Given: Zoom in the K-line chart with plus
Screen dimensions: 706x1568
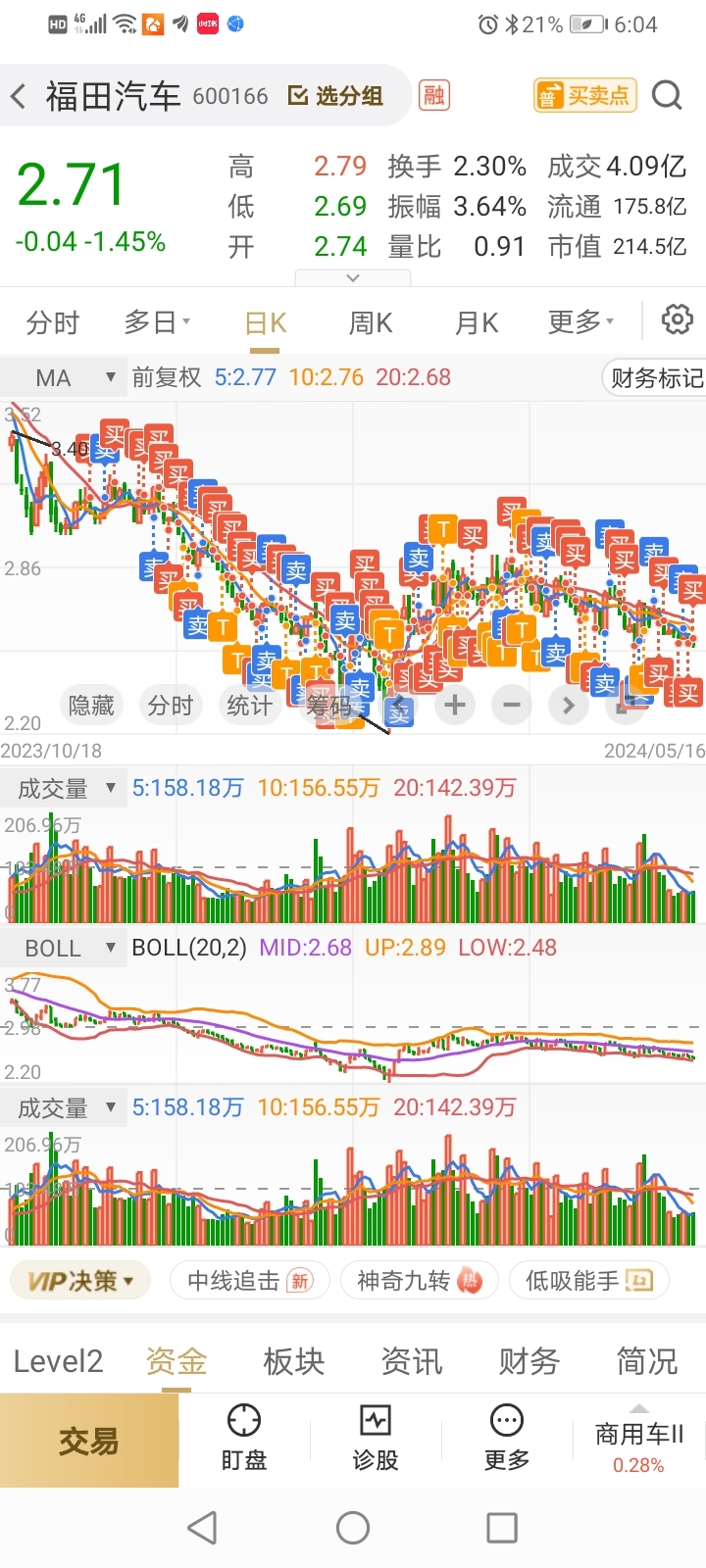Looking at the screenshot, I should pyautogui.click(x=455, y=705).
